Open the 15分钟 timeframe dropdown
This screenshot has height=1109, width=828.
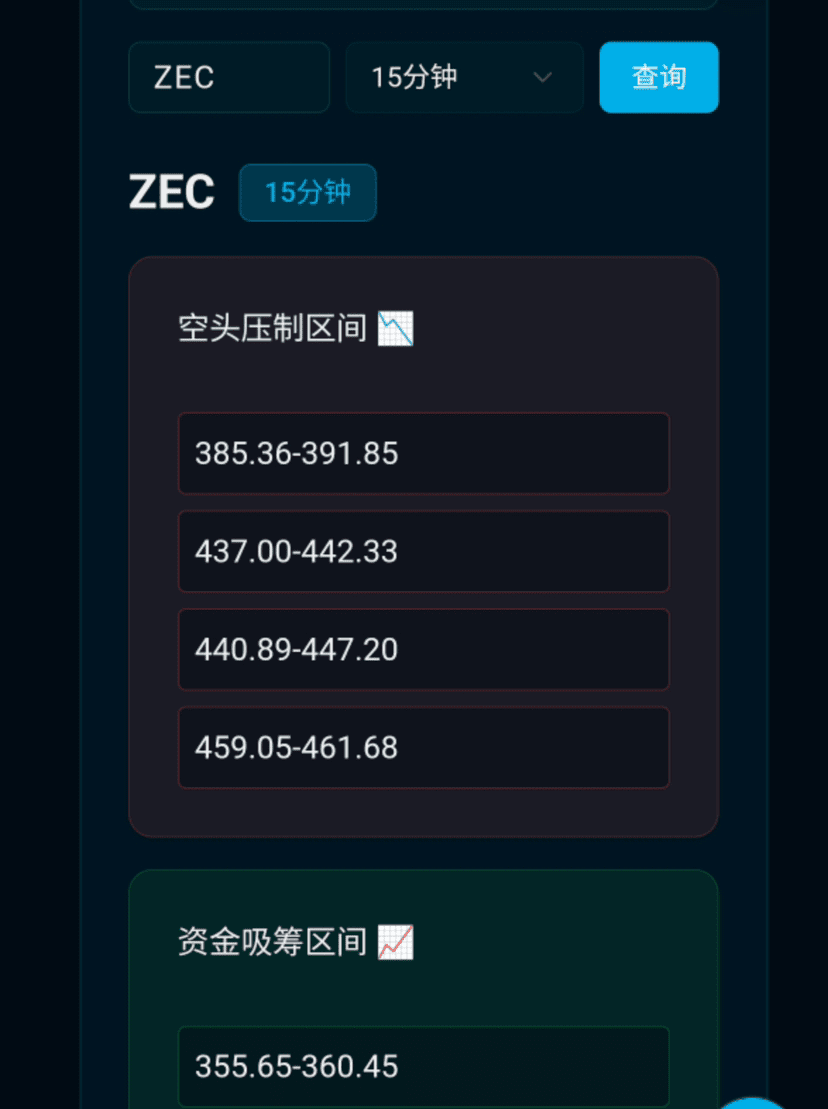(x=464, y=77)
